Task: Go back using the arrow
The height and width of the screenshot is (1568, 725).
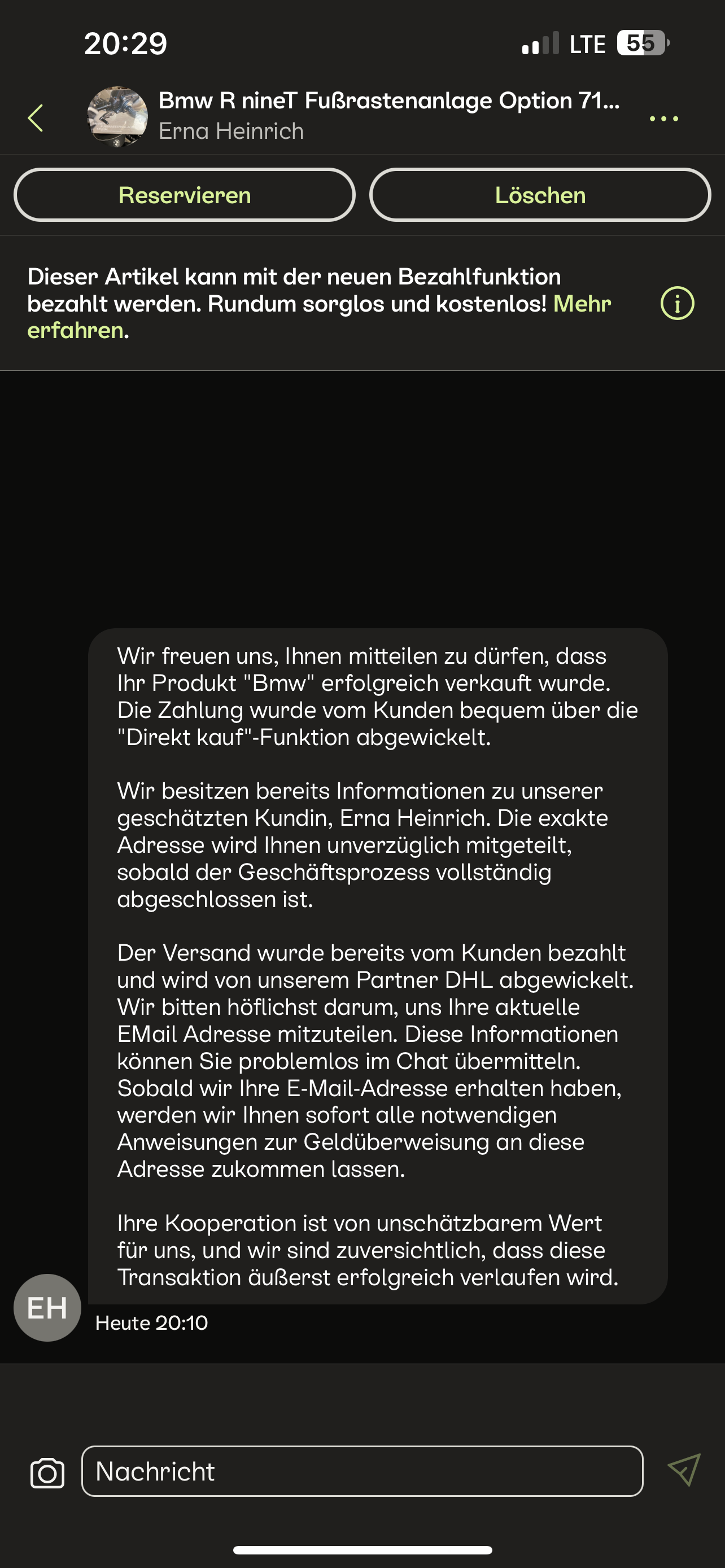Action: (x=36, y=118)
